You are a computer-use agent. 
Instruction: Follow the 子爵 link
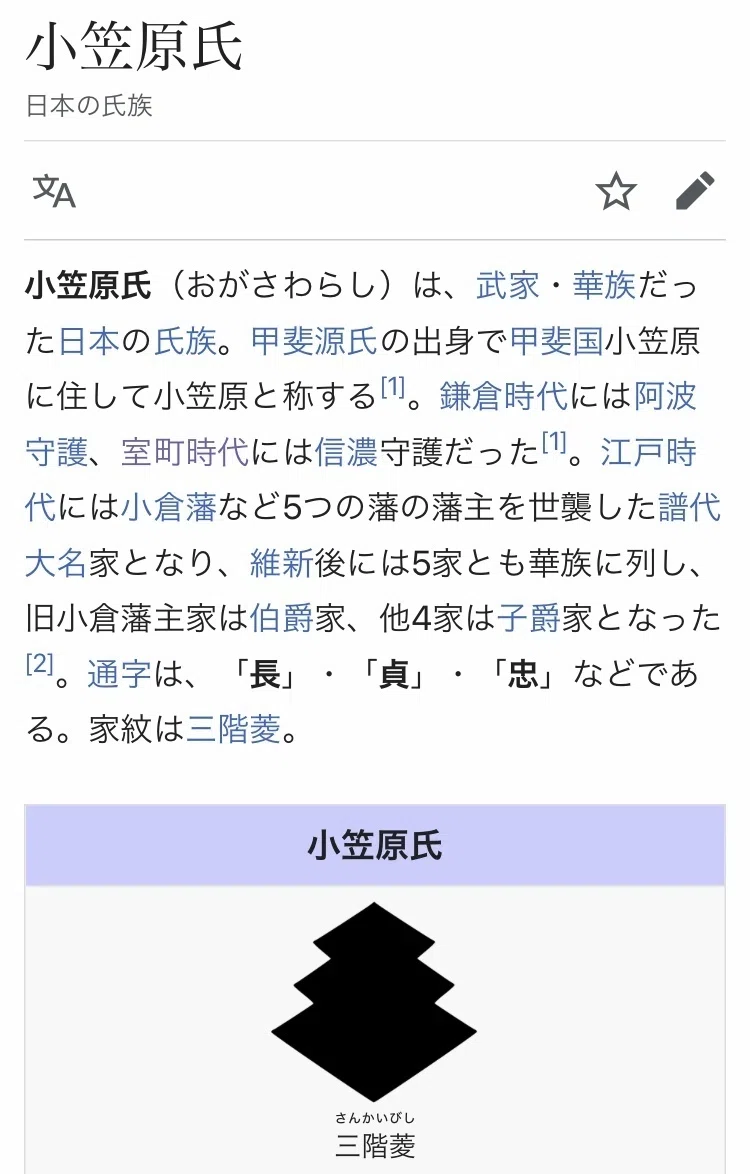pos(529,618)
